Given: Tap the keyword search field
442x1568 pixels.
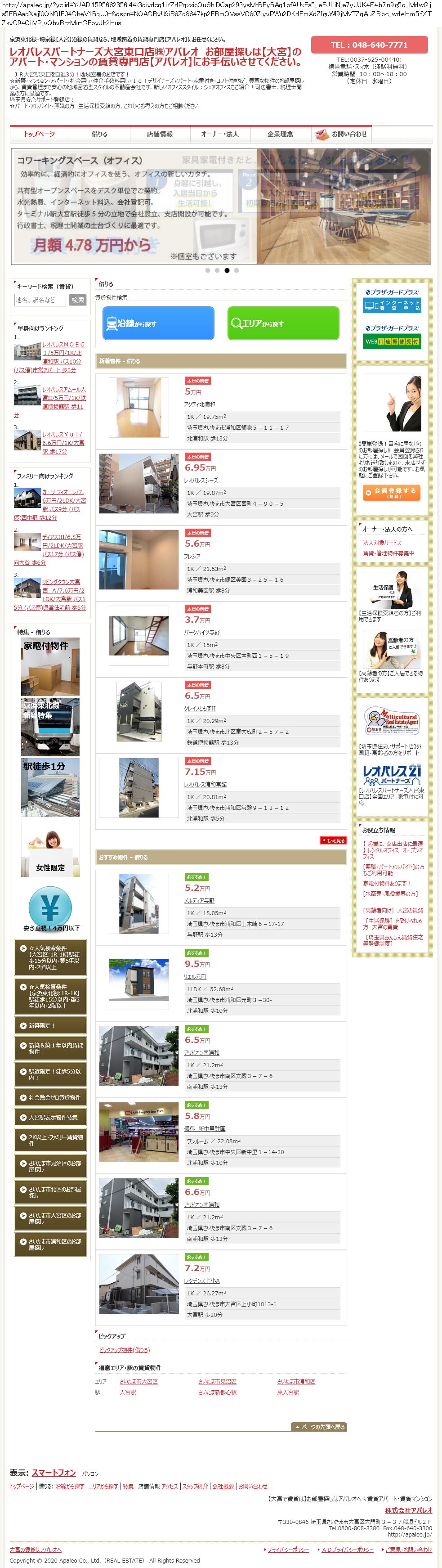Looking at the screenshot, I should [40, 300].
